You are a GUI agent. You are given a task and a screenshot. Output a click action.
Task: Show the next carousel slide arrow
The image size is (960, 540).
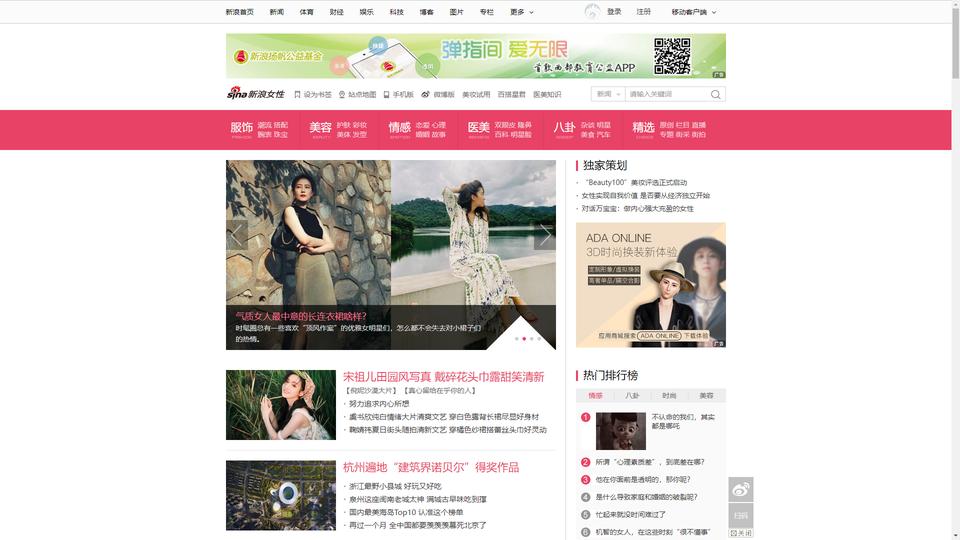(544, 235)
